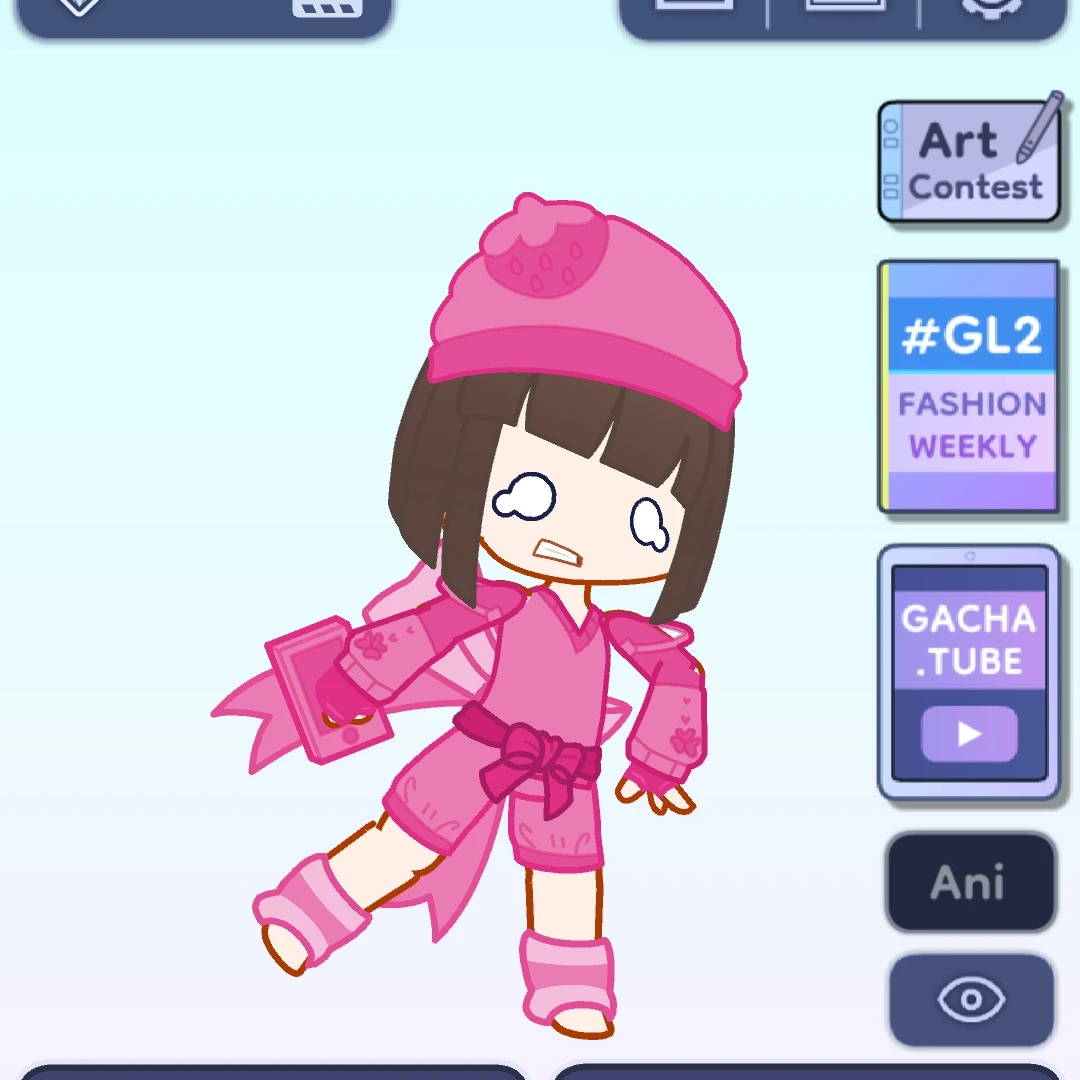Open #GL2 Fashion Weekly

969,388
